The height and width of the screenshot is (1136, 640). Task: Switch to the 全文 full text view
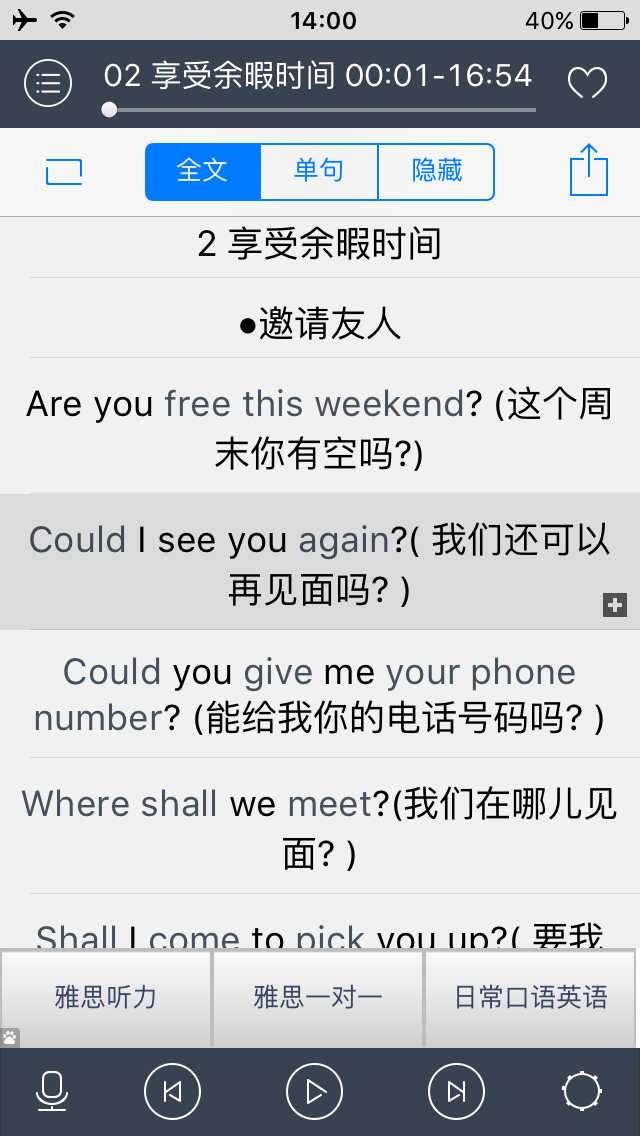202,172
